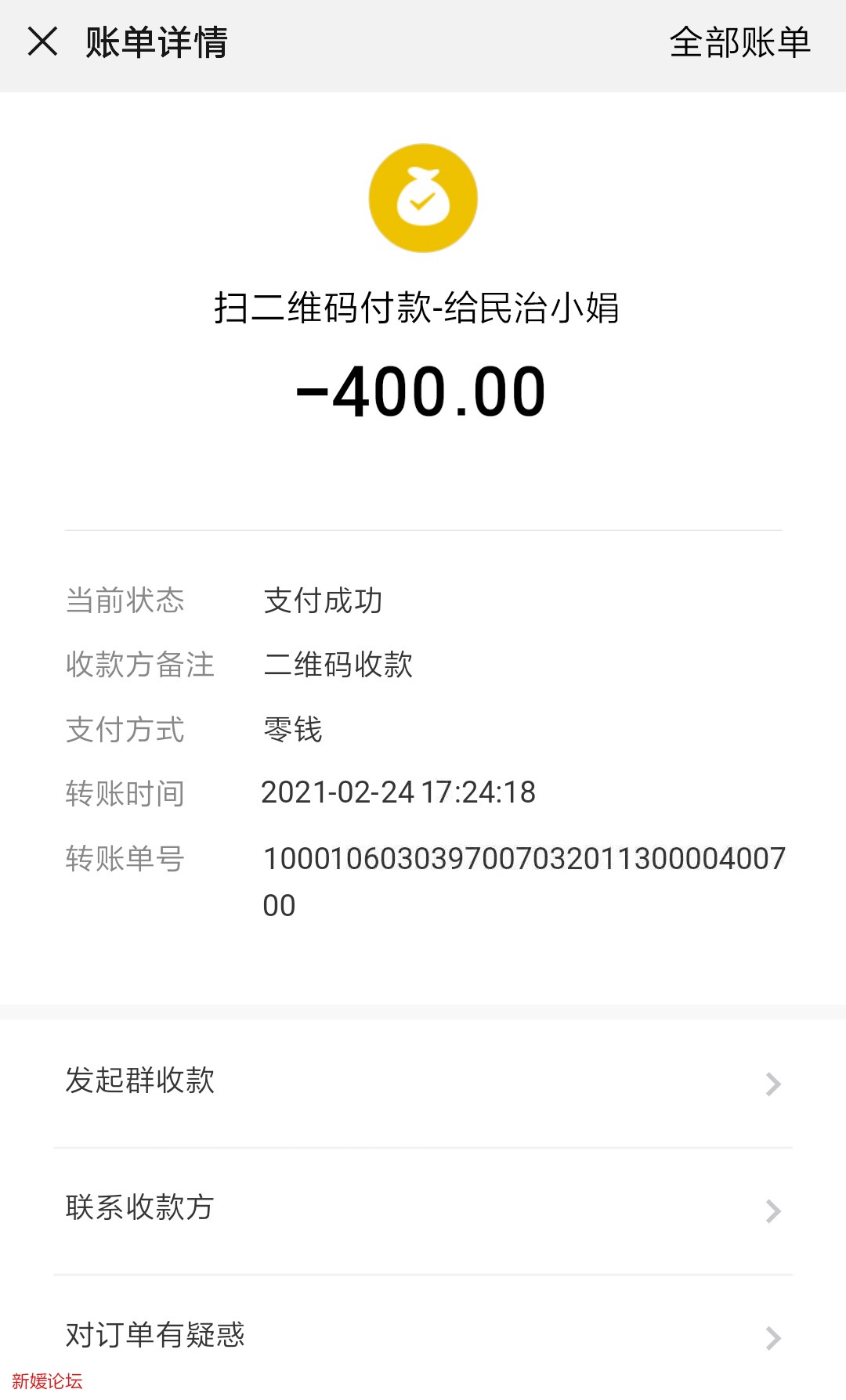Select 联系收款方 to contact the payee
This screenshot has height=1400, width=846.
pyautogui.click(x=423, y=1209)
